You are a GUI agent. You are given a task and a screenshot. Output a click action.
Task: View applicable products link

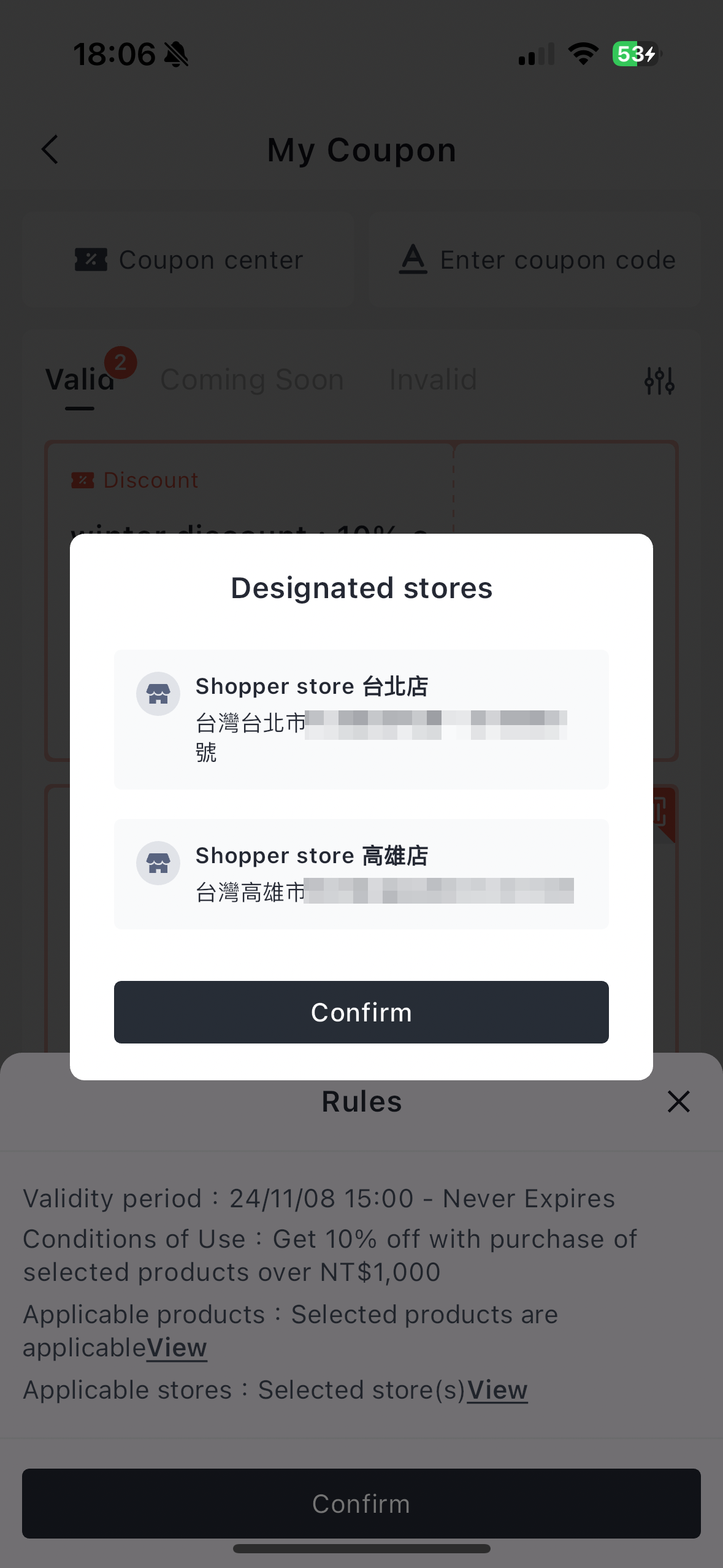click(177, 1348)
